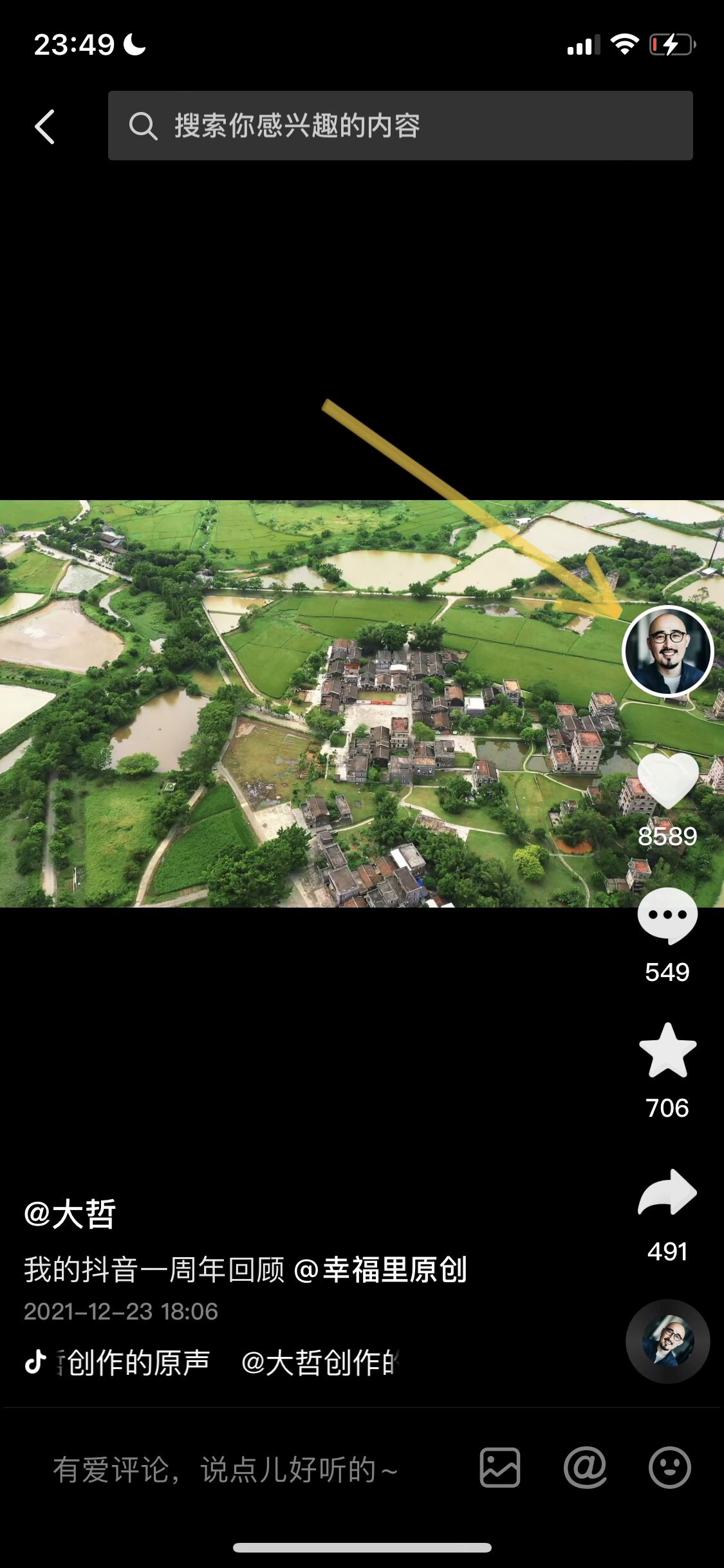724x1568 pixels.
Task: Mention someone using the @ icon
Action: (x=584, y=1468)
